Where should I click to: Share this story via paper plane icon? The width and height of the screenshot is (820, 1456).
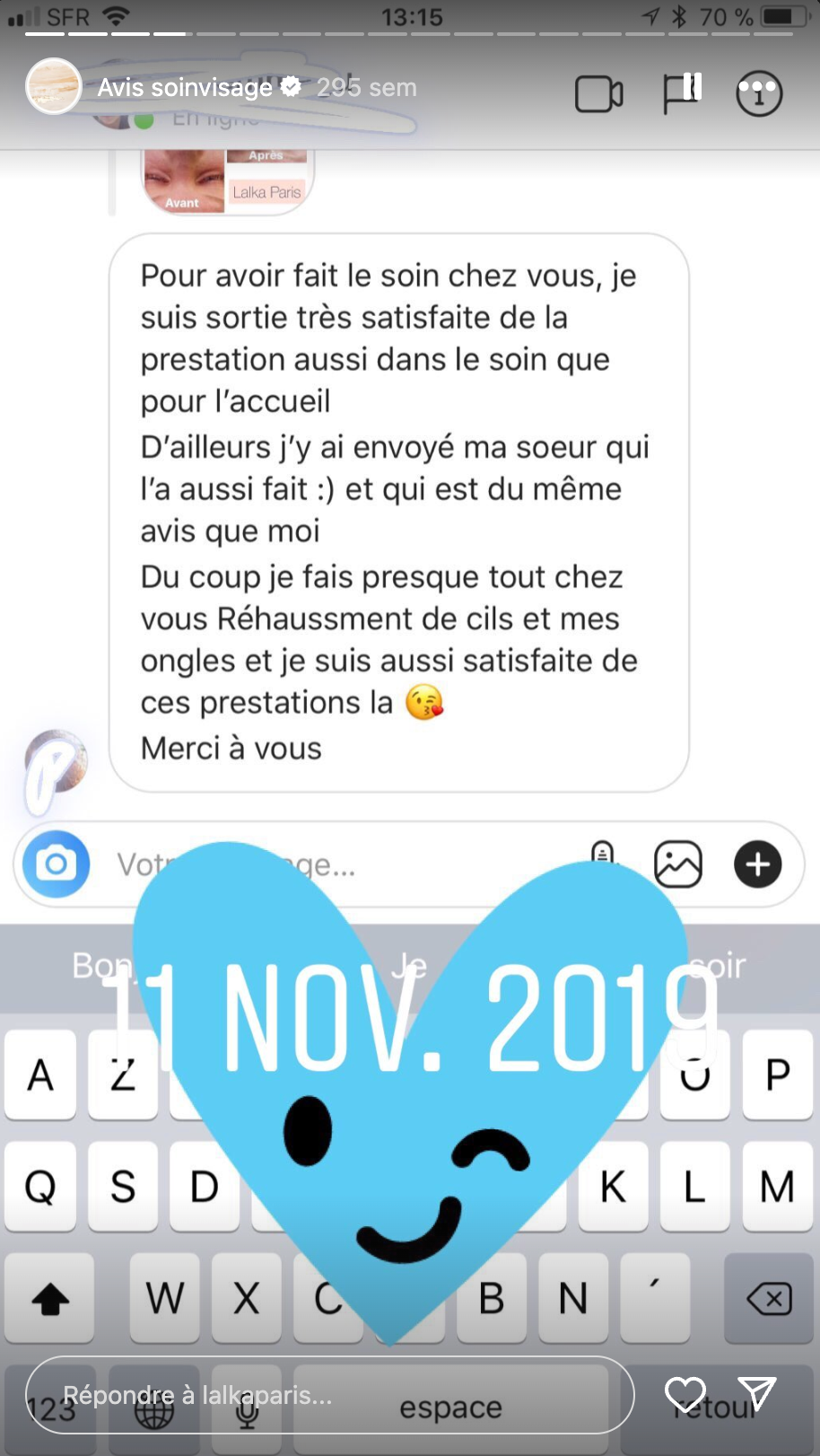point(758,1394)
